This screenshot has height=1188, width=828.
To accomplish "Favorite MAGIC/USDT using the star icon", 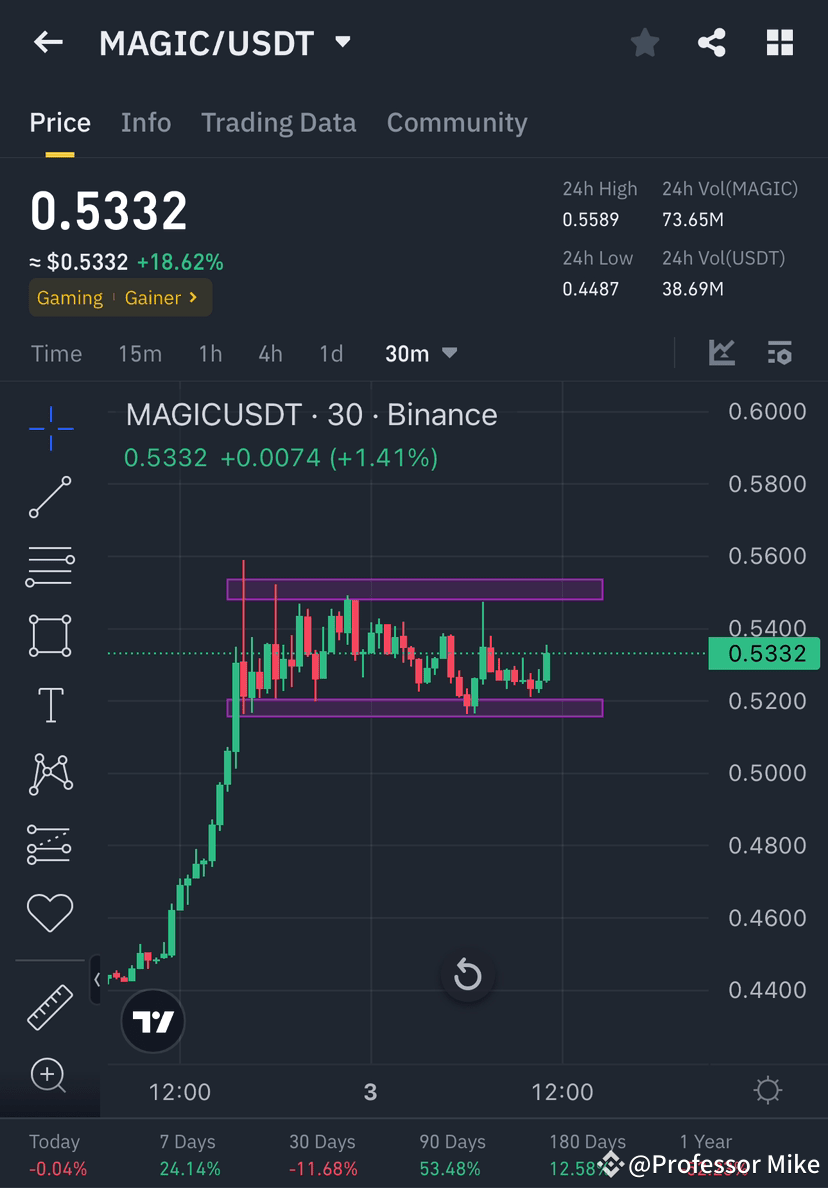I will tap(644, 42).
